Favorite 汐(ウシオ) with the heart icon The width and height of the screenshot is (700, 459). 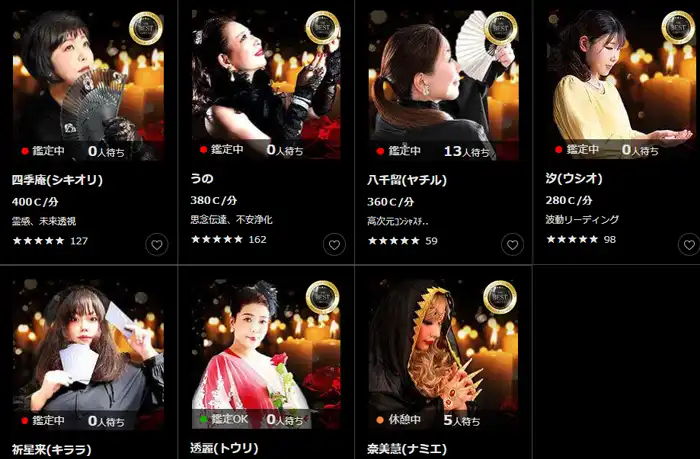pos(688,244)
